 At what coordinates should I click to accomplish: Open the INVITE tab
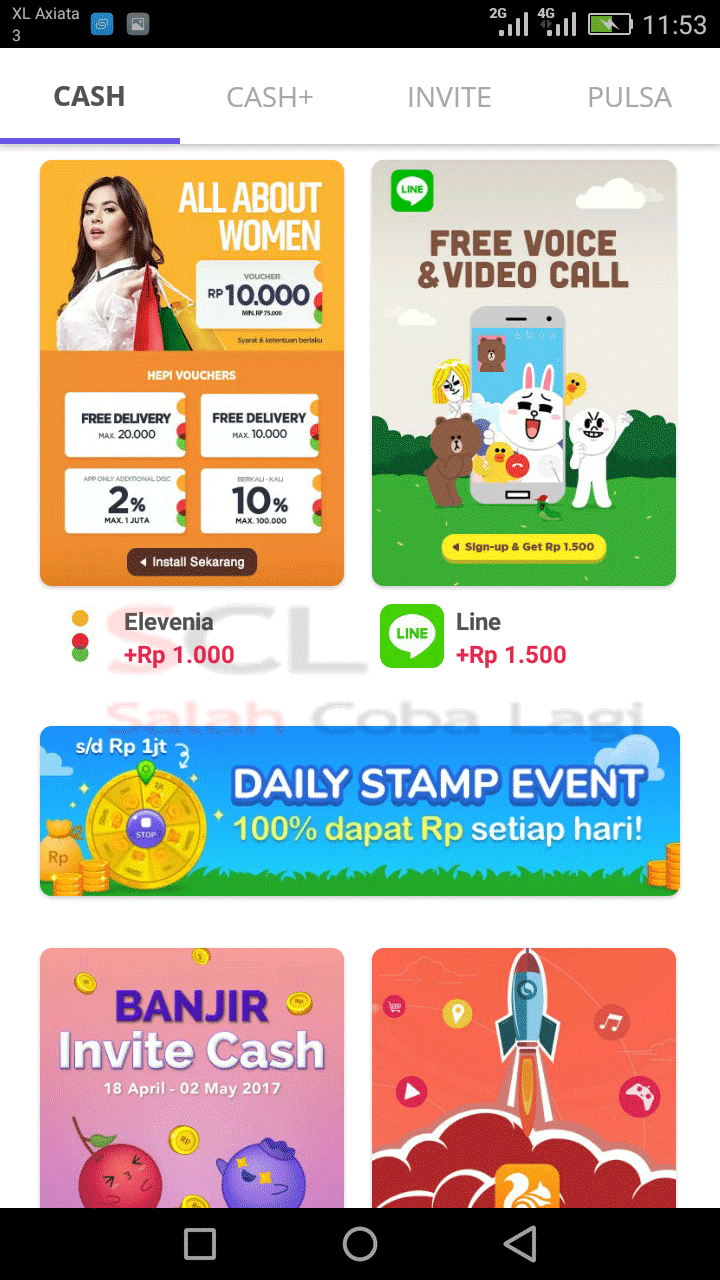click(449, 97)
